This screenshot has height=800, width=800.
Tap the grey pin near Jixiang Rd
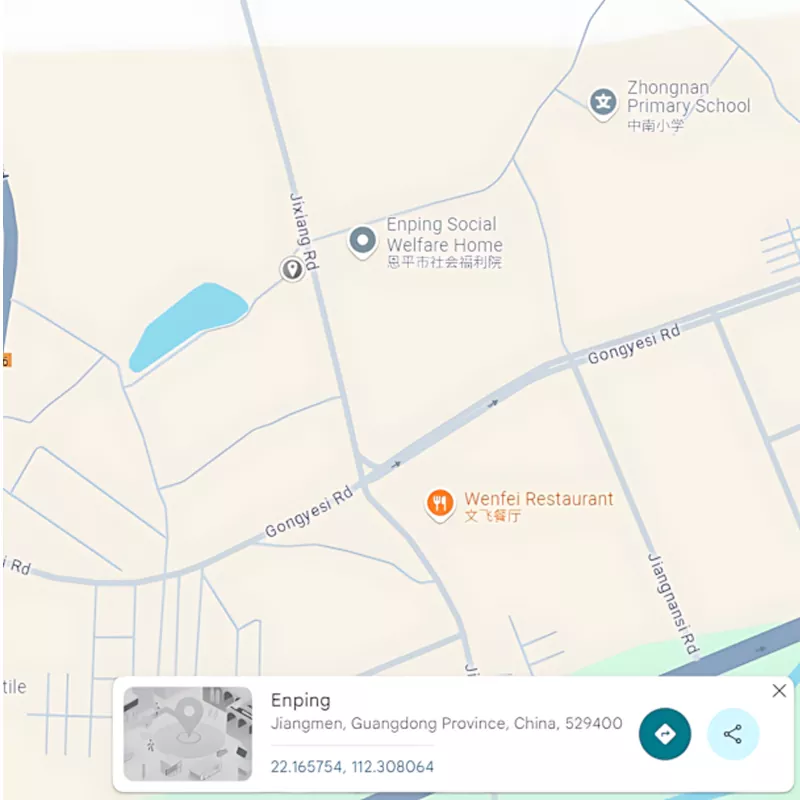click(292, 269)
